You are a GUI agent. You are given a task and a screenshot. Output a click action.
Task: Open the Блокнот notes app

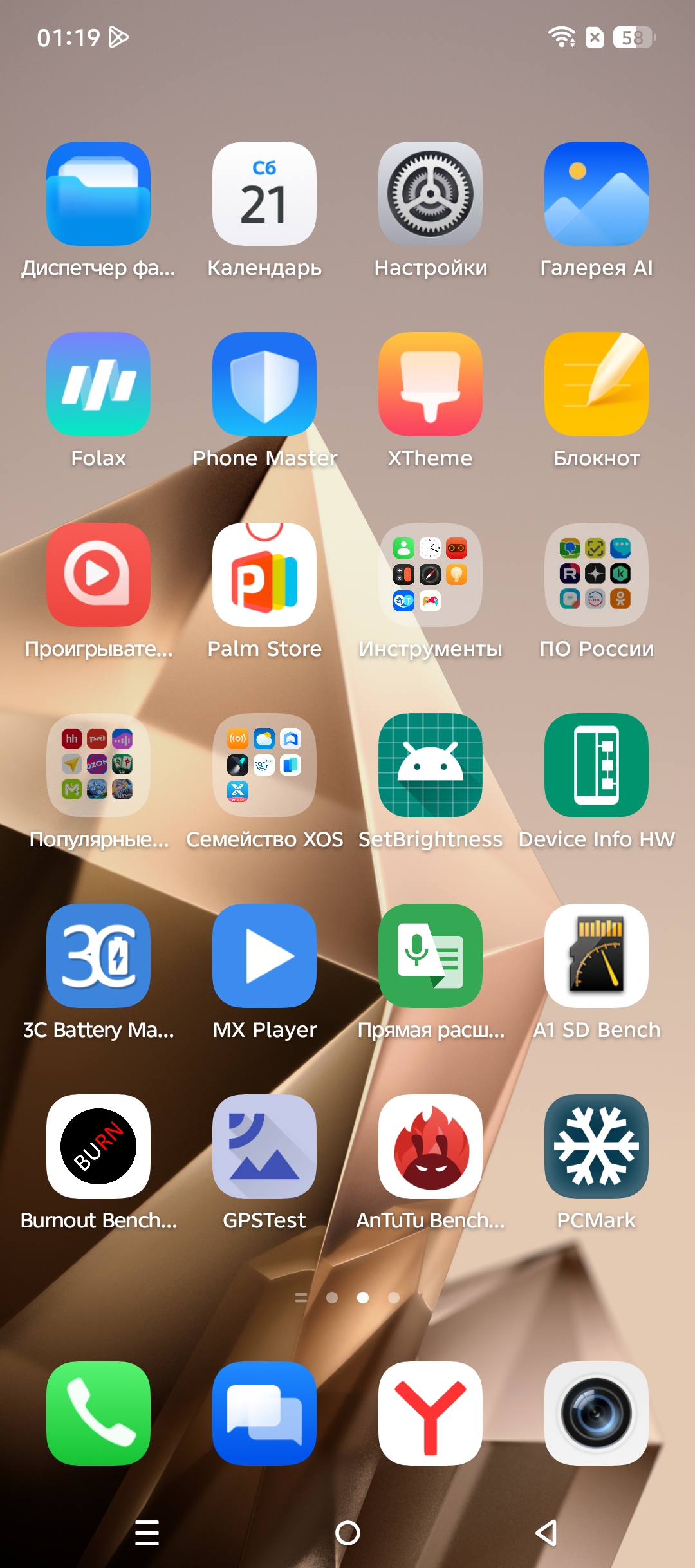(597, 384)
